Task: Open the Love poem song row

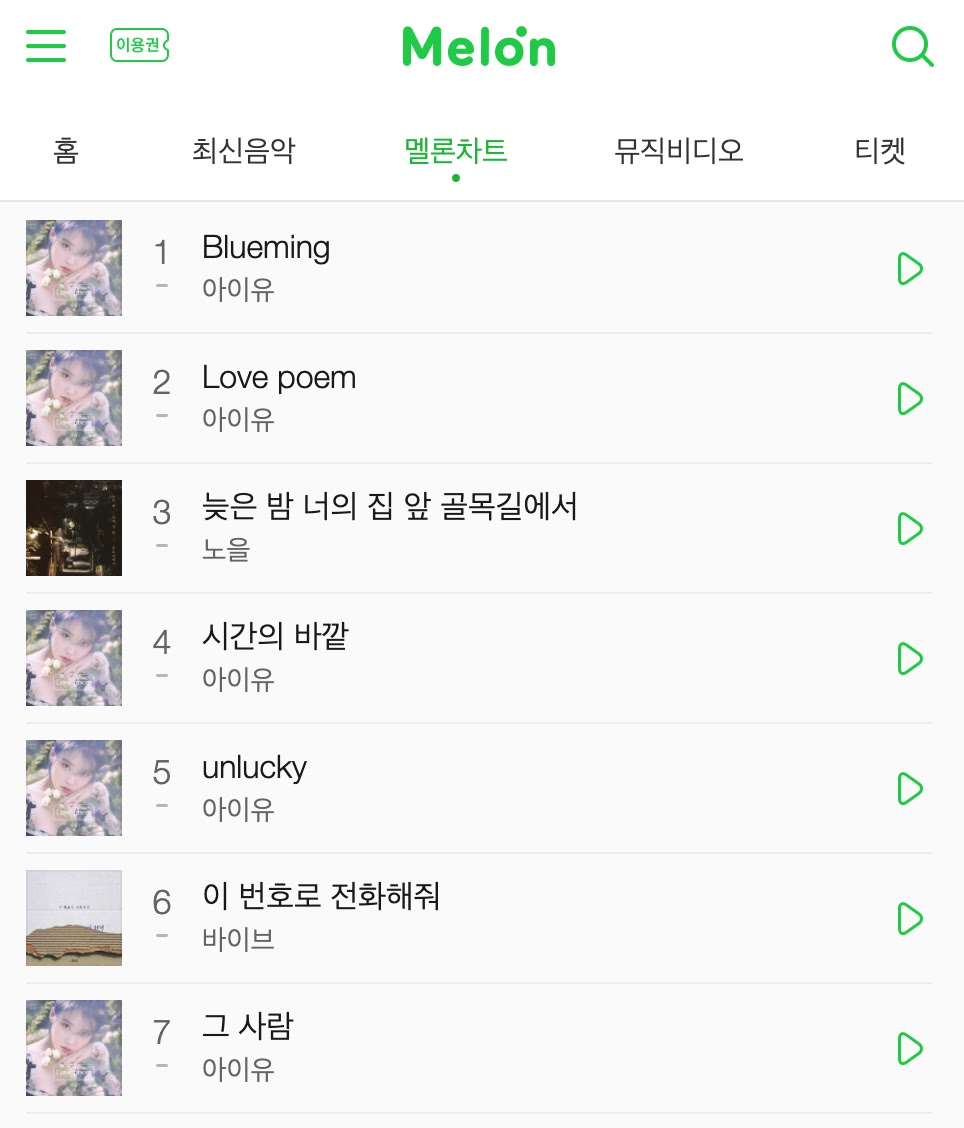Action: click(x=278, y=378)
